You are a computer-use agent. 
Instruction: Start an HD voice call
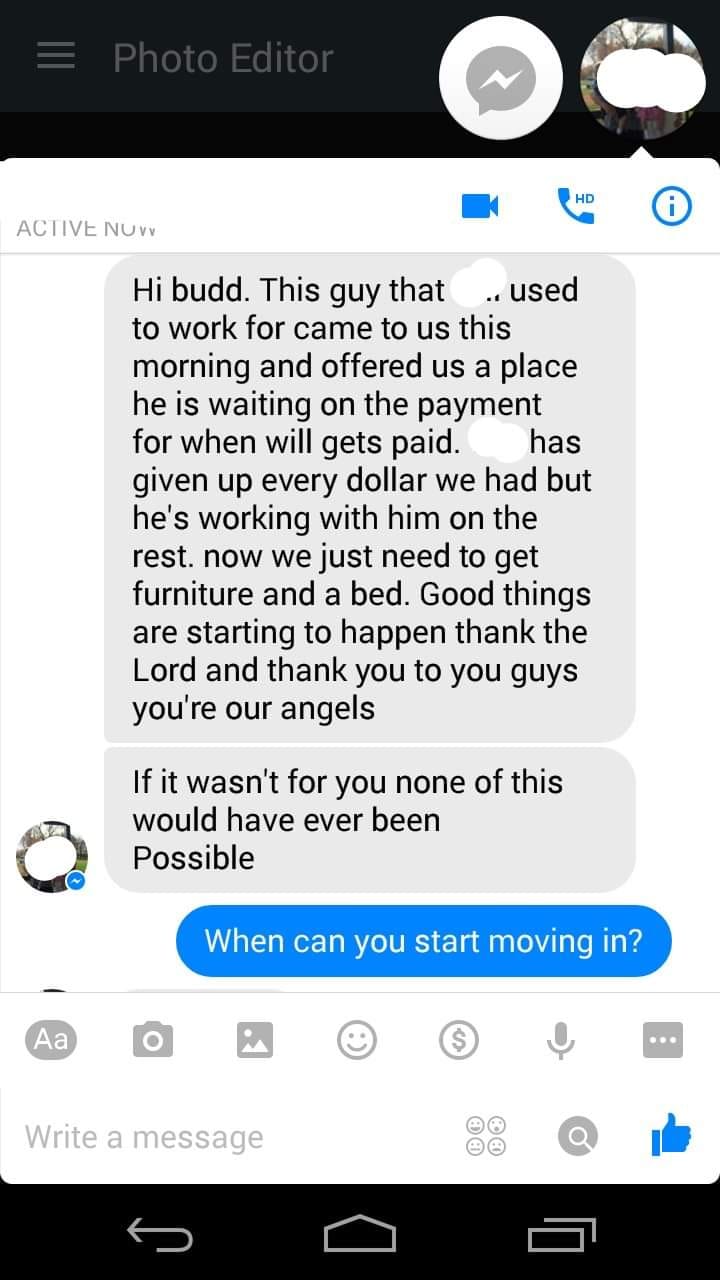(x=576, y=205)
